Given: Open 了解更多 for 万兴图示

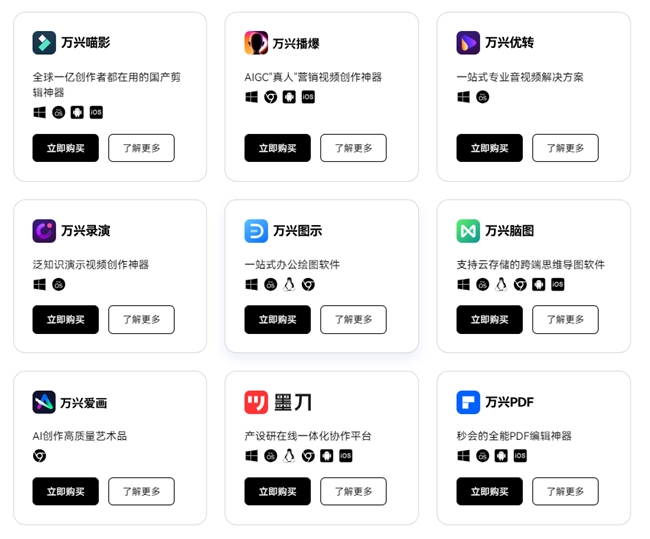Looking at the screenshot, I should tap(353, 320).
